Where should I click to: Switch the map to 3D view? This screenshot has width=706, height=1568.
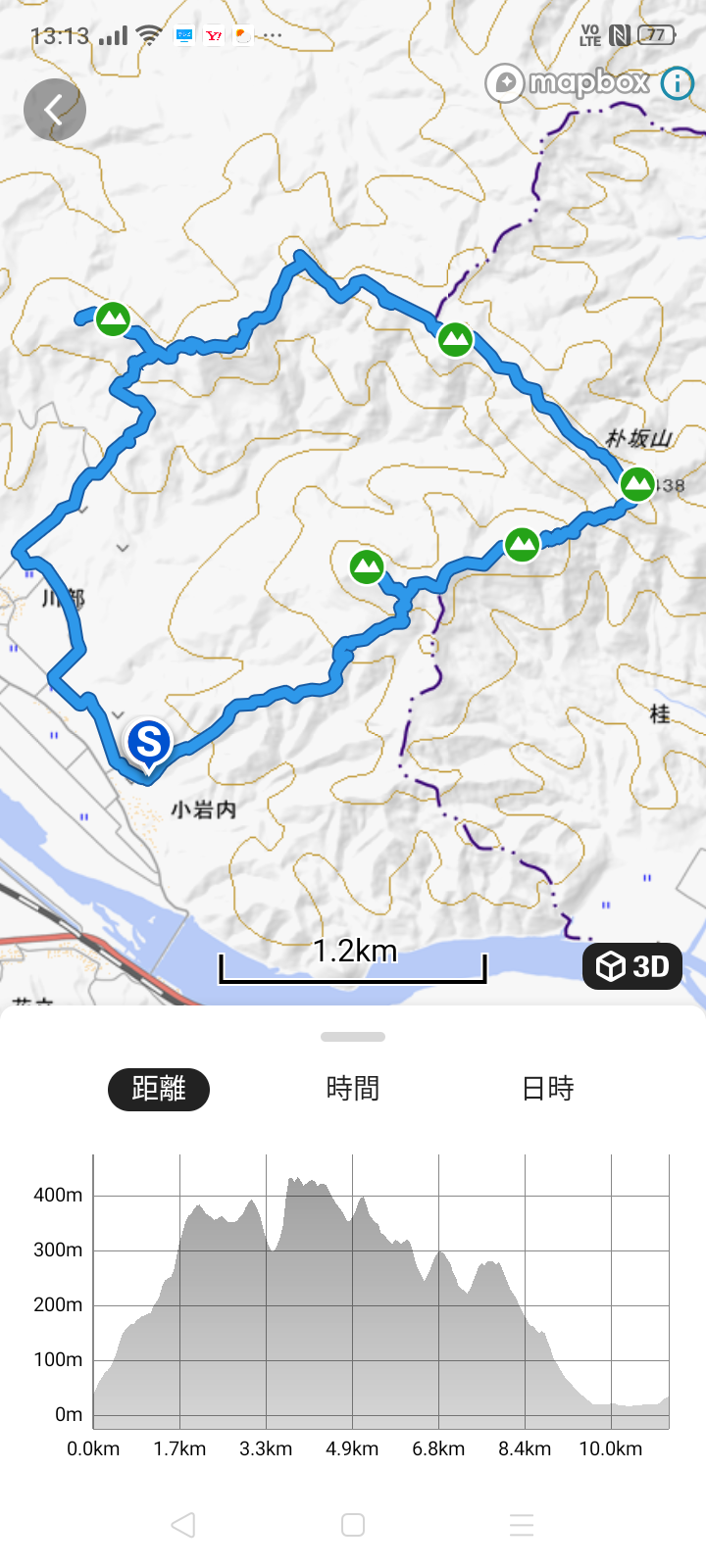632,966
